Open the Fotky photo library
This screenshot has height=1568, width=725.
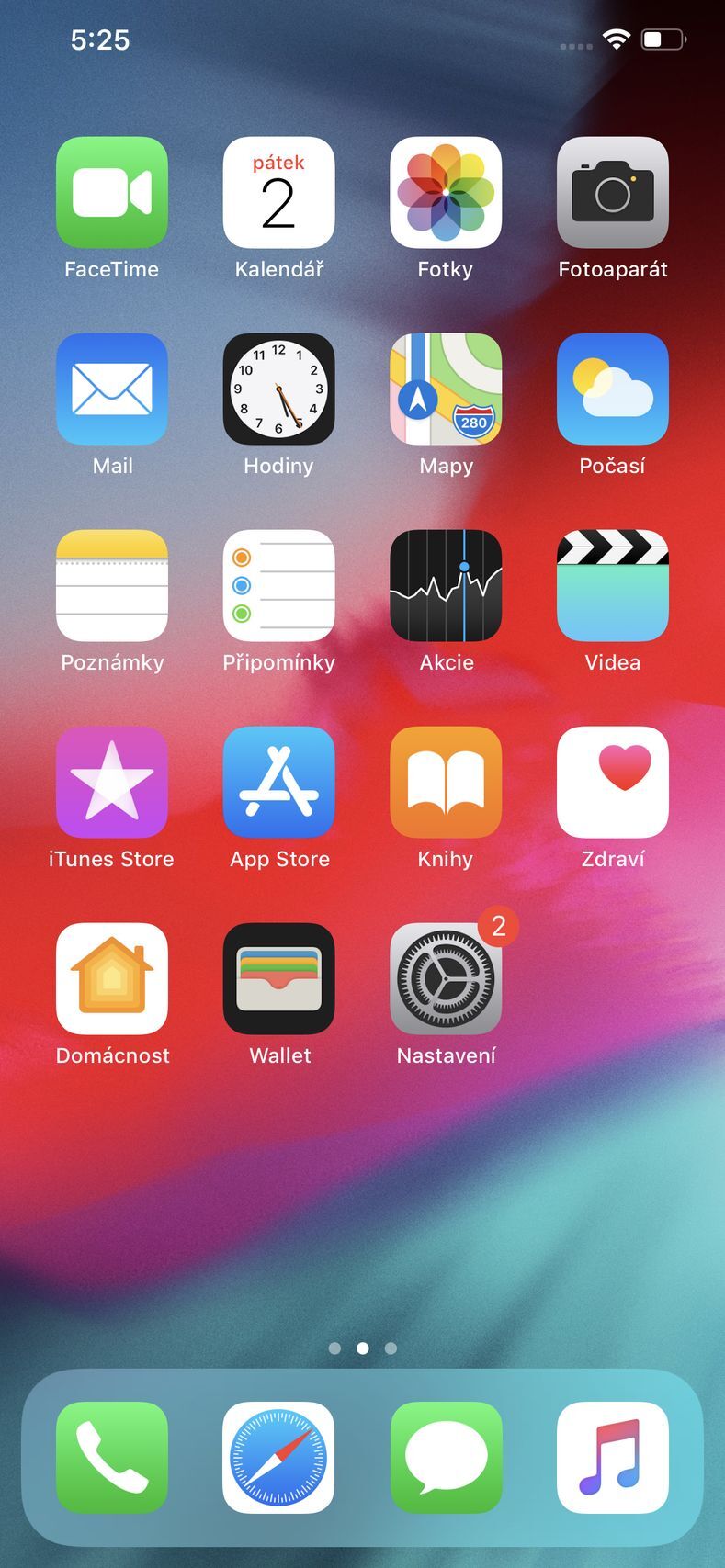pos(446,193)
